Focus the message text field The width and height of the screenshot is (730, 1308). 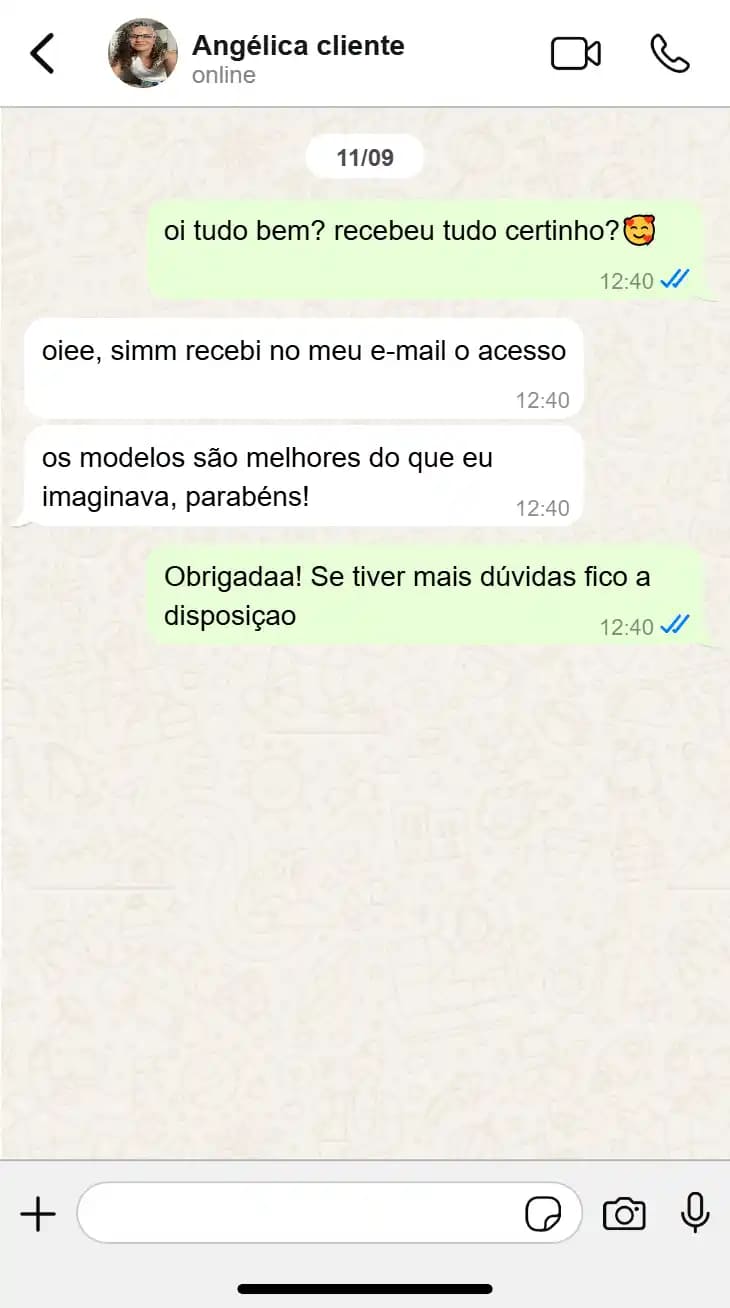click(x=300, y=1214)
